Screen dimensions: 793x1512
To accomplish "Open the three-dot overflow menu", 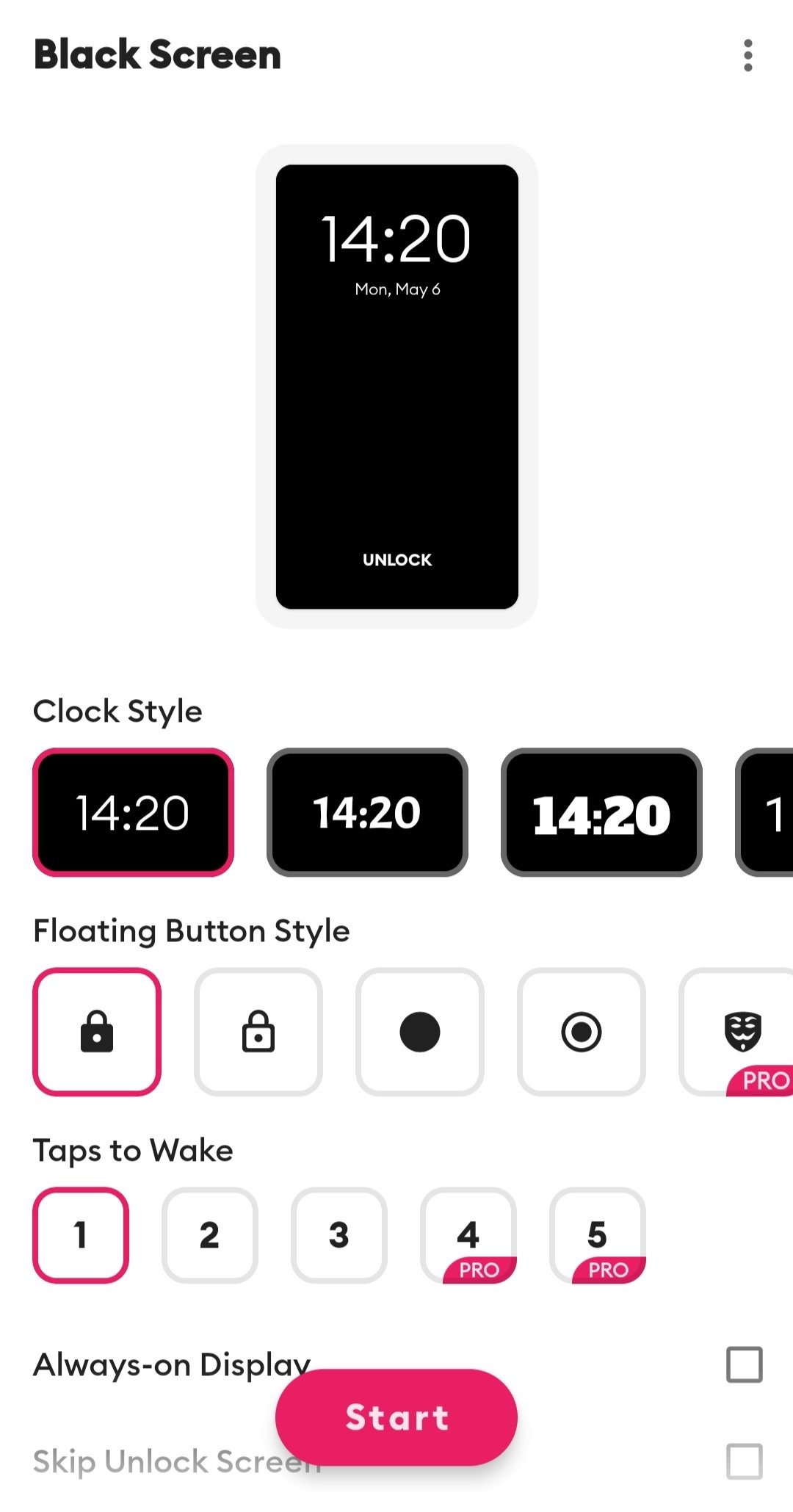I will (x=747, y=56).
